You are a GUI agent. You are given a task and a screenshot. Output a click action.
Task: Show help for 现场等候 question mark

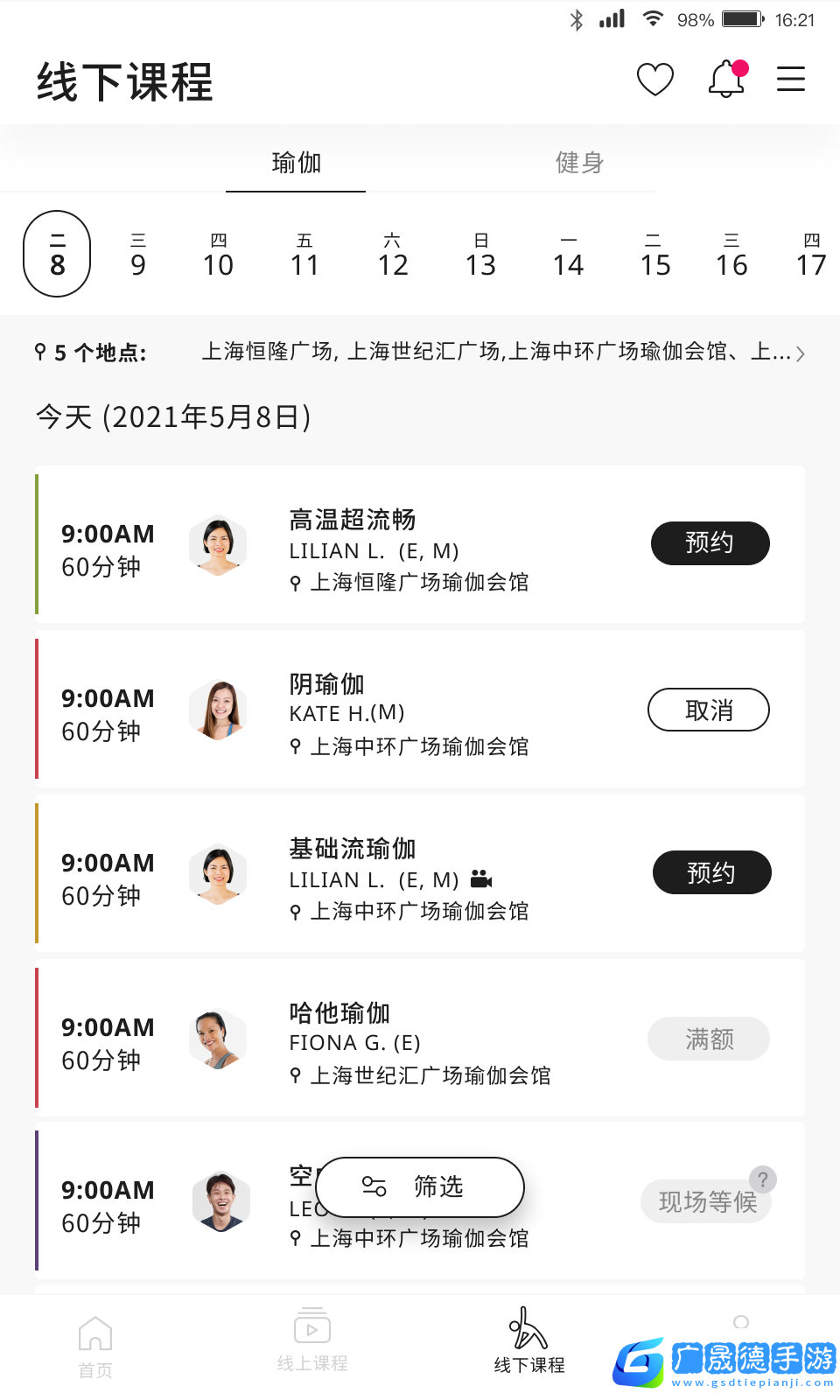(x=763, y=1179)
